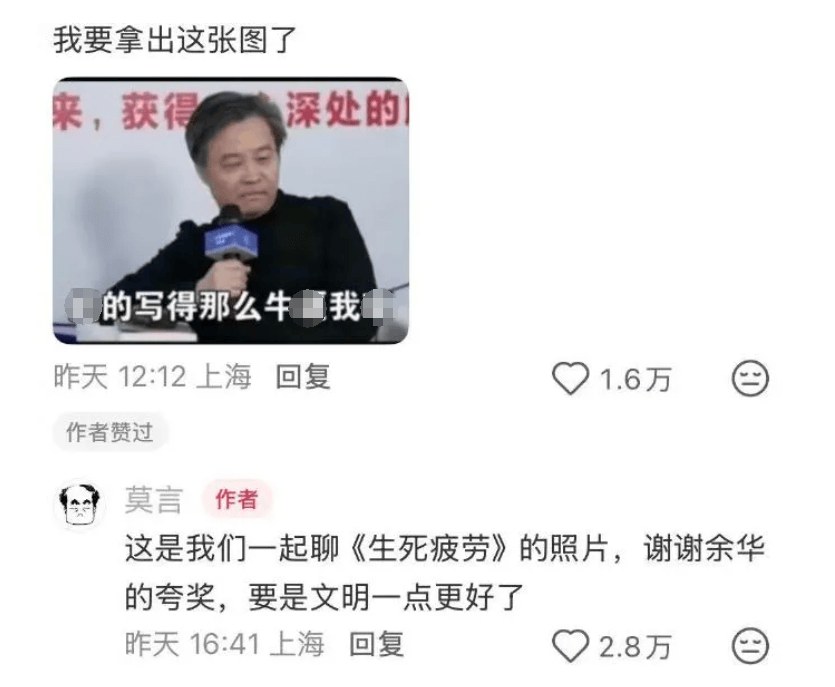Dislike 莫言's reply
This screenshot has width=835, height=687.
(x=750, y=646)
